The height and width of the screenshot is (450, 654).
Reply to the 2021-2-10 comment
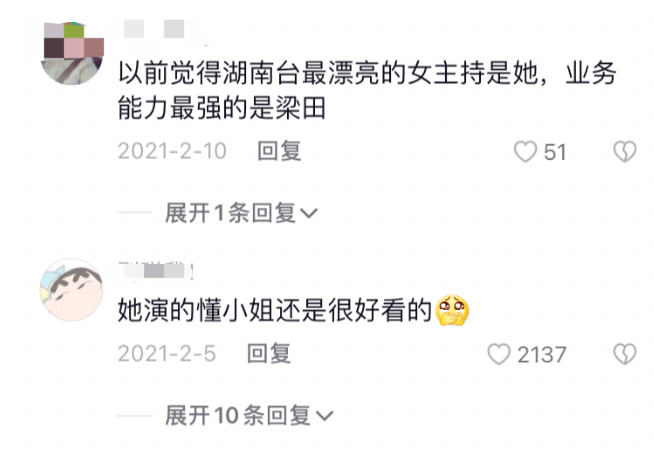coord(279,152)
